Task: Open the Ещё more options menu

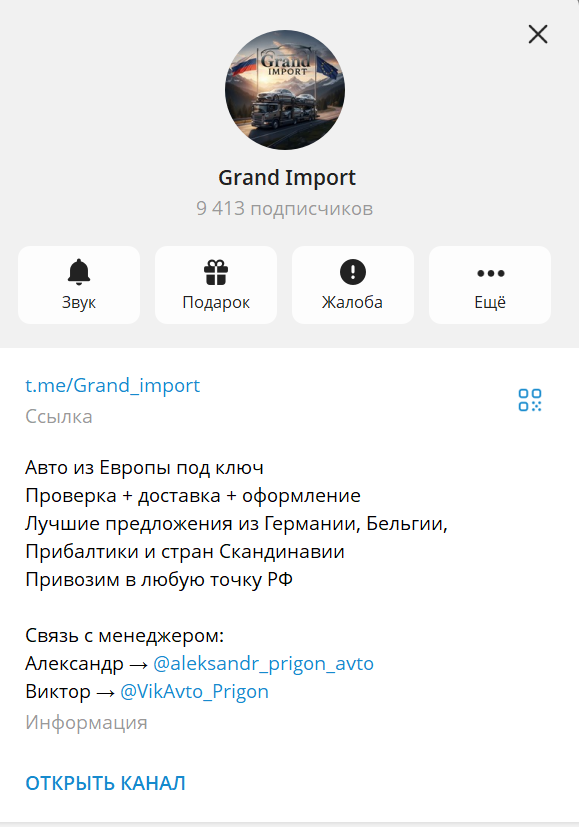Action: tap(490, 285)
